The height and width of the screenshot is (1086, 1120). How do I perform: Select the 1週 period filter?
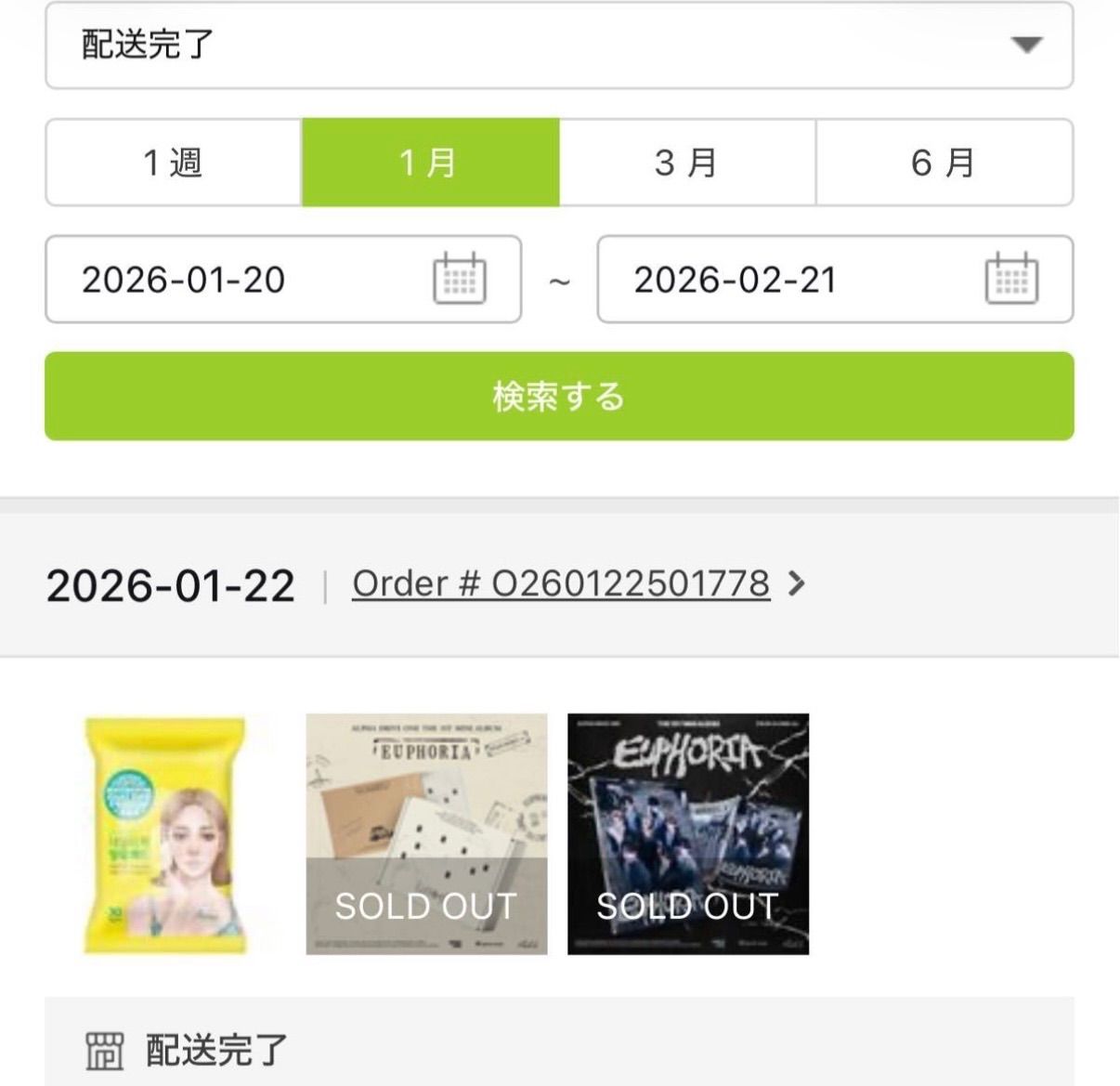pyautogui.click(x=174, y=163)
